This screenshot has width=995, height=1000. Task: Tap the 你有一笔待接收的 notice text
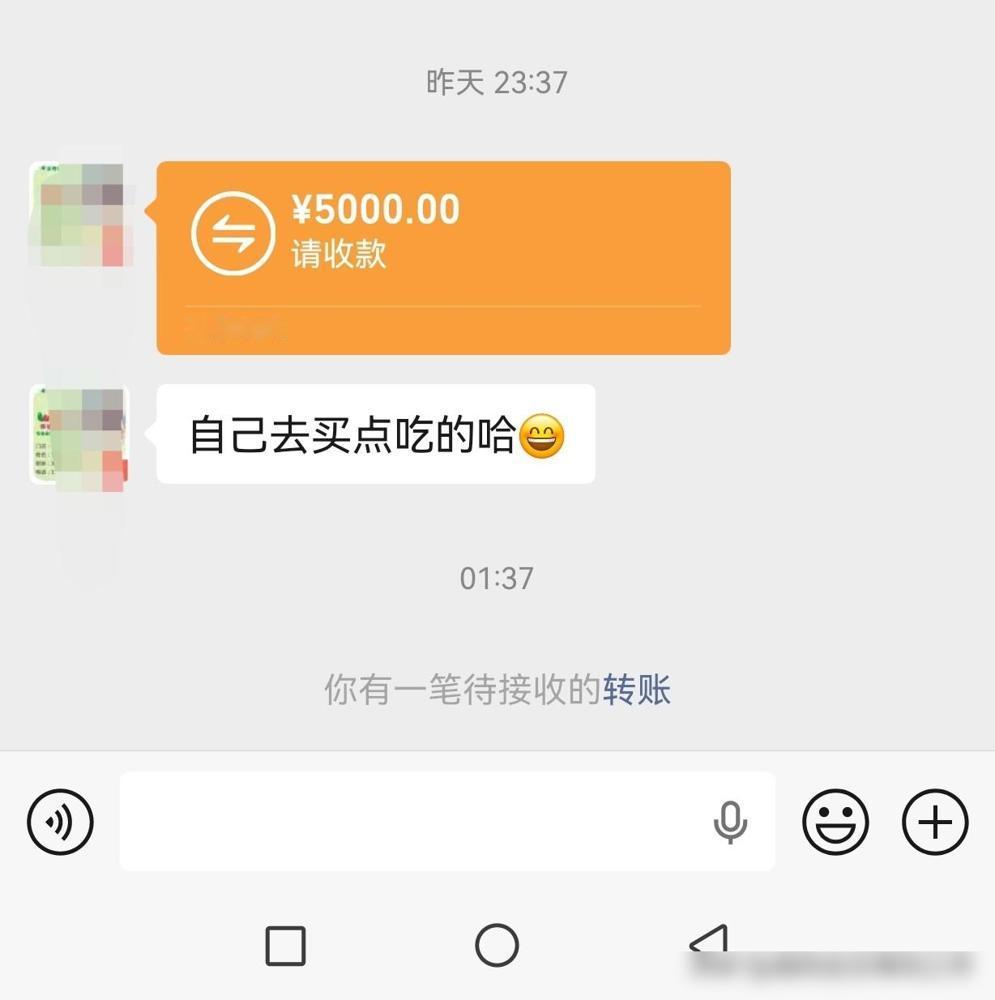click(460, 689)
